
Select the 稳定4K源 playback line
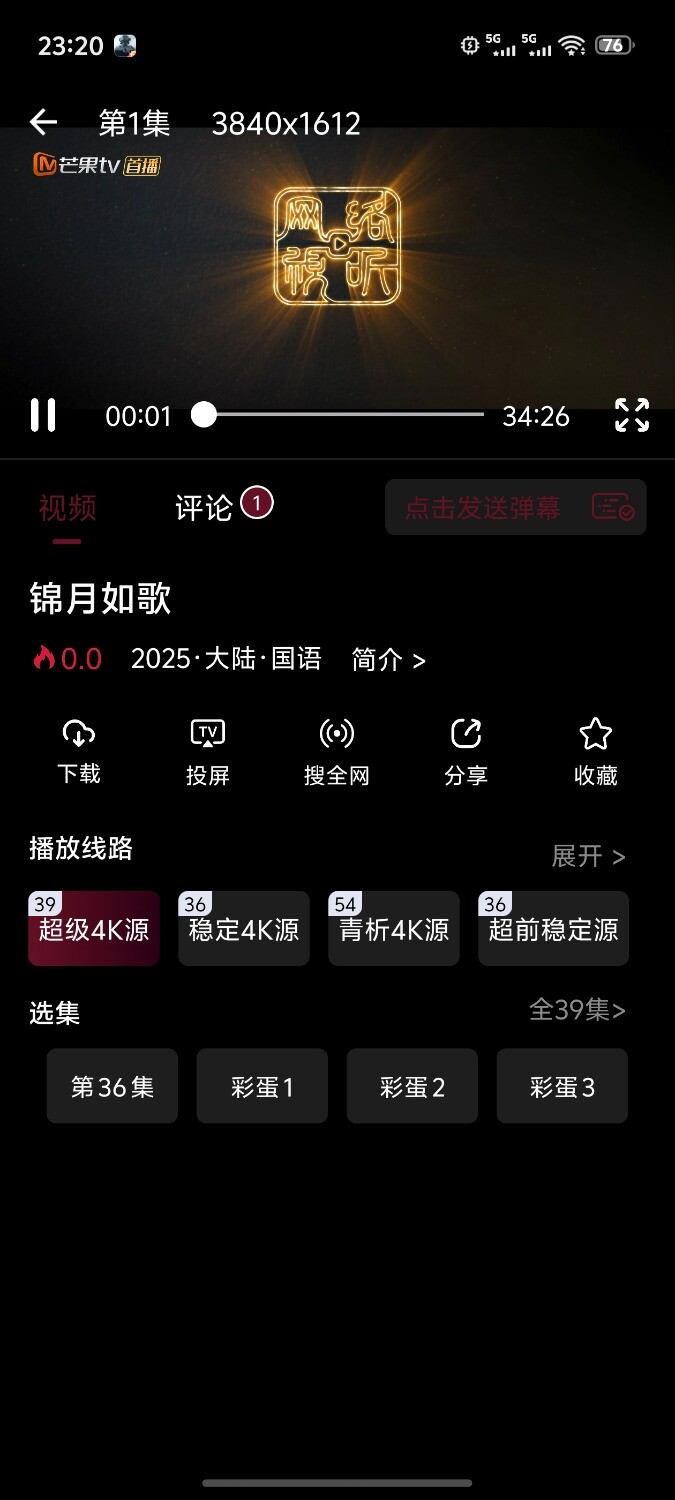[x=244, y=929]
